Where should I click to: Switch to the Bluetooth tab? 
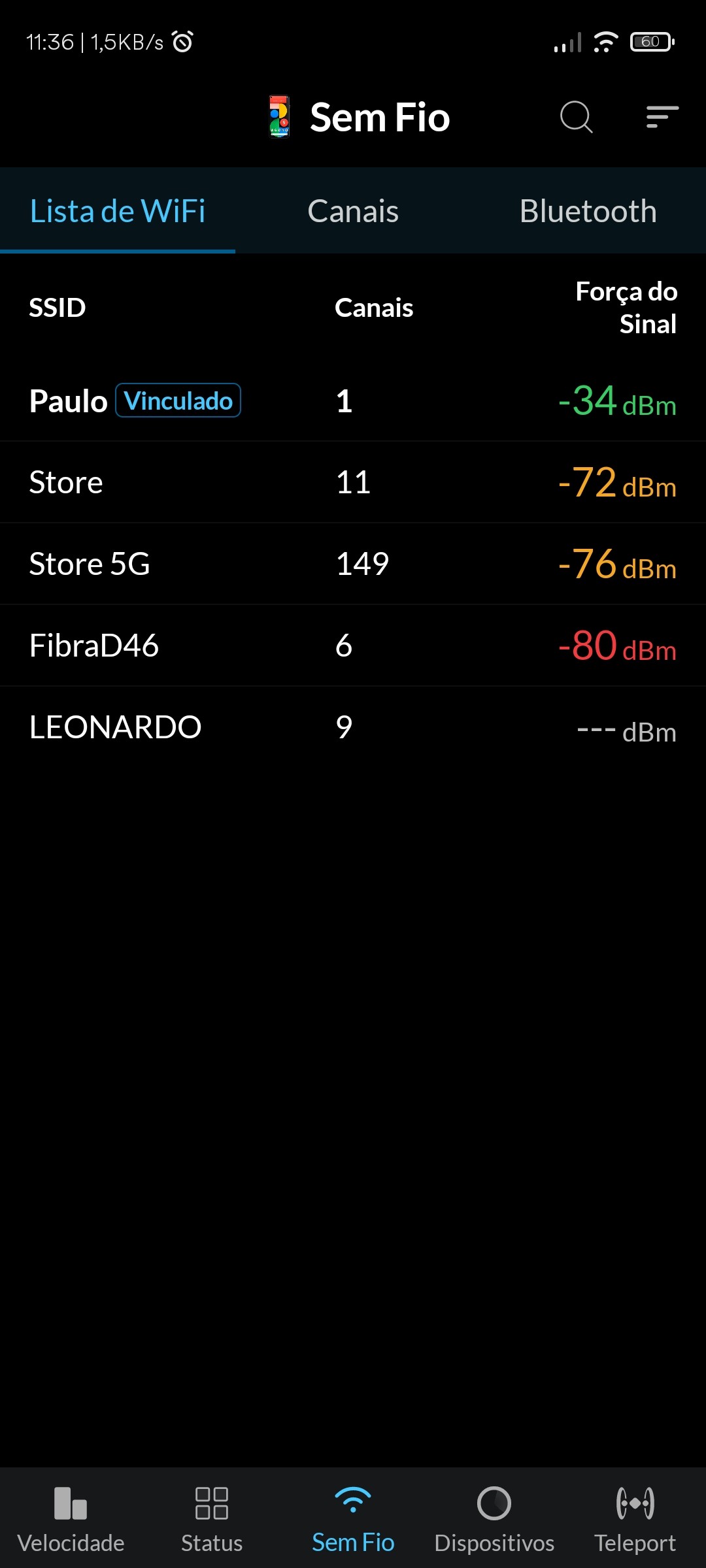(588, 211)
